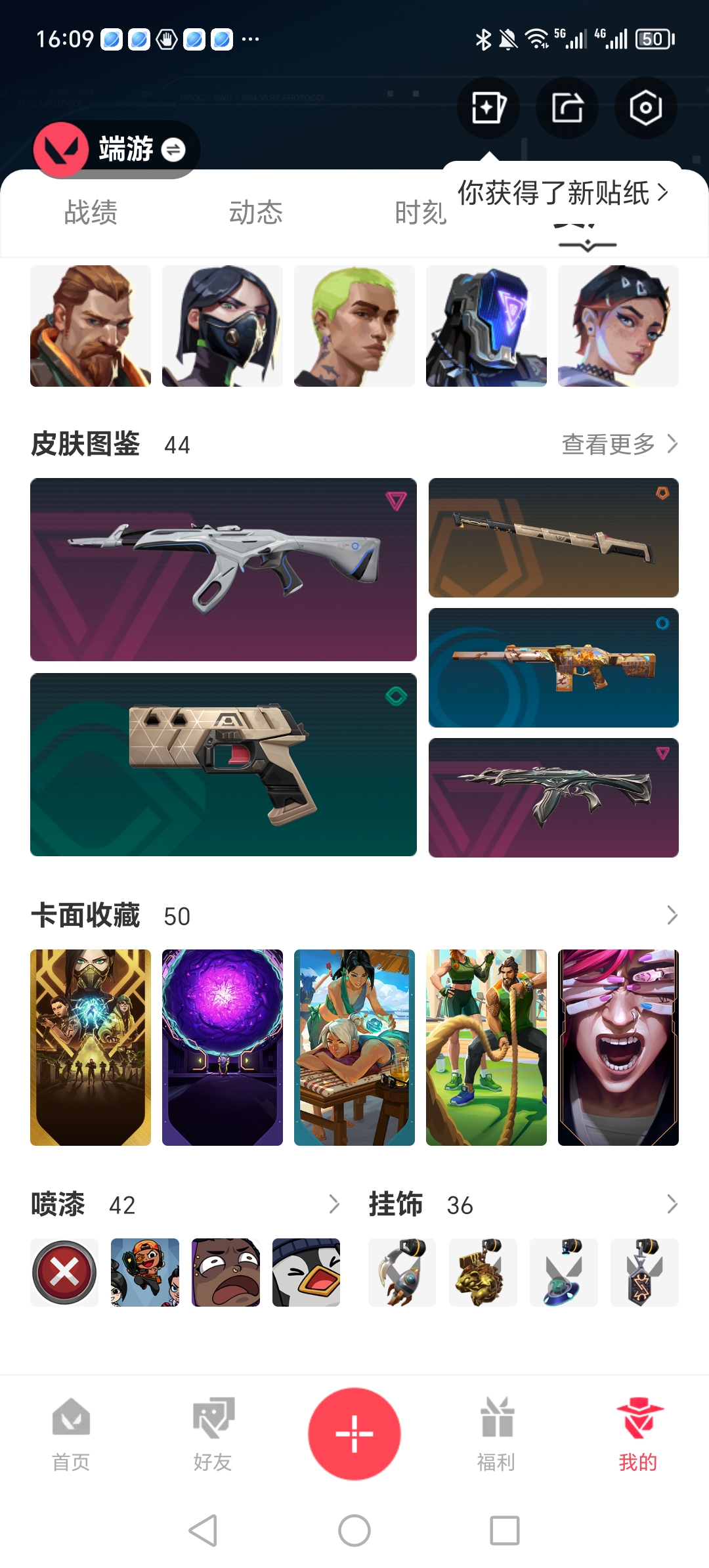Image resolution: width=709 pixels, height=1568 pixels.
Task: Tap the red plus create button
Action: [x=354, y=1433]
